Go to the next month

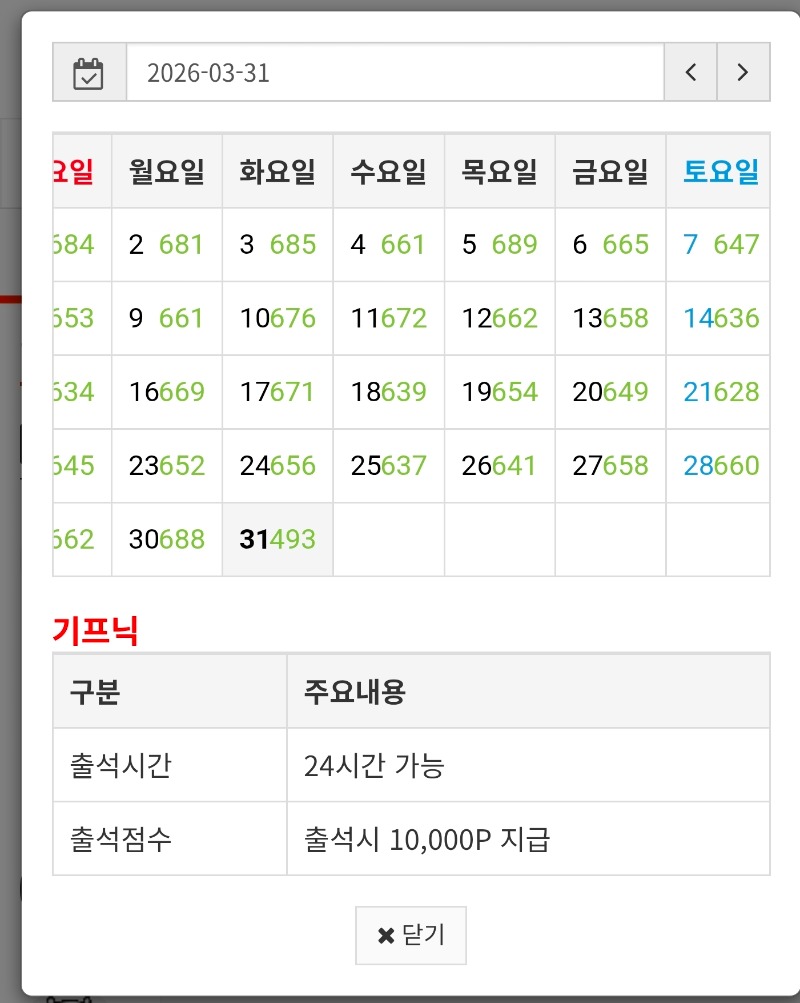pos(742,73)
